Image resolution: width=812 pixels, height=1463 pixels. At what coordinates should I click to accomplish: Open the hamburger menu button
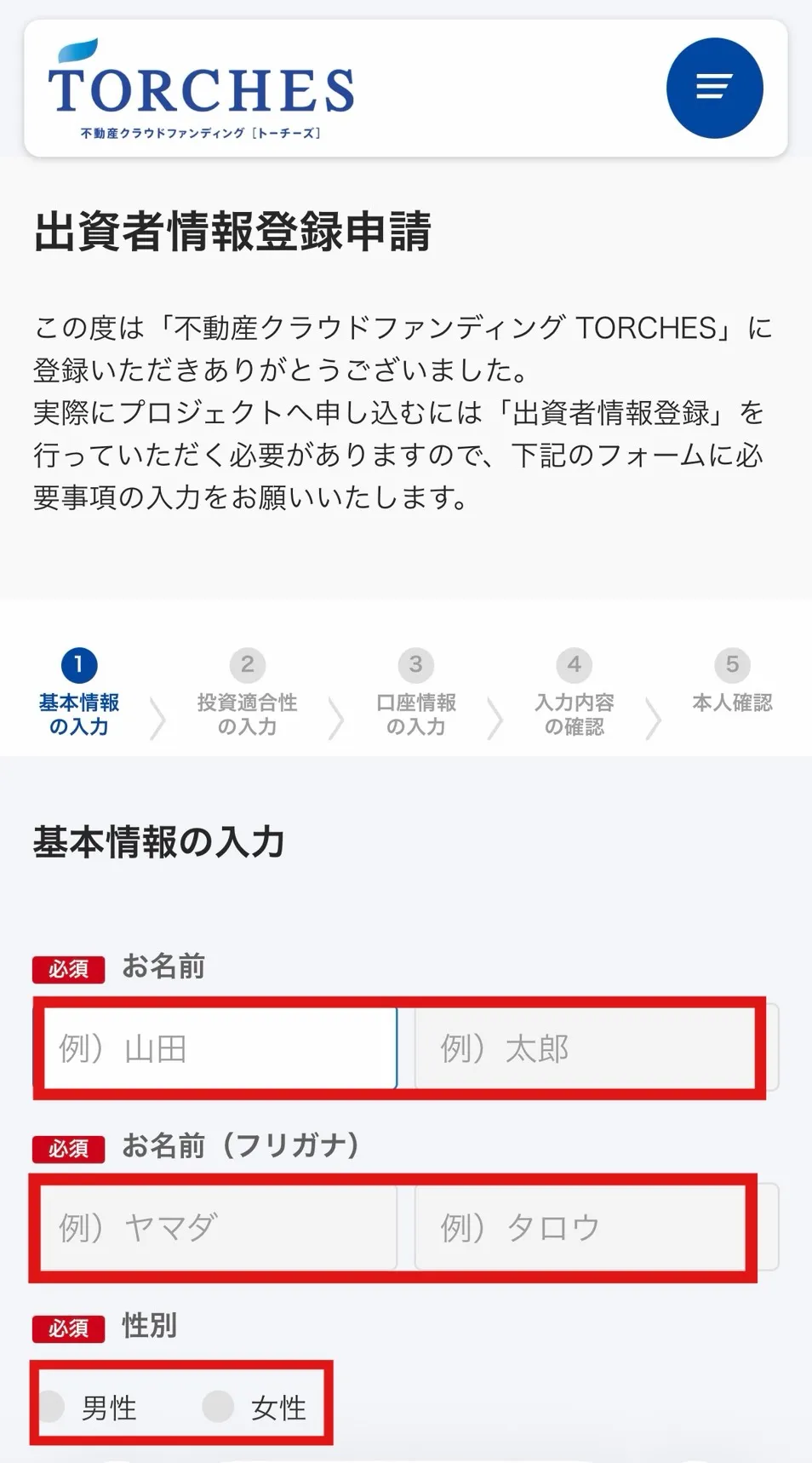point(714,88)
